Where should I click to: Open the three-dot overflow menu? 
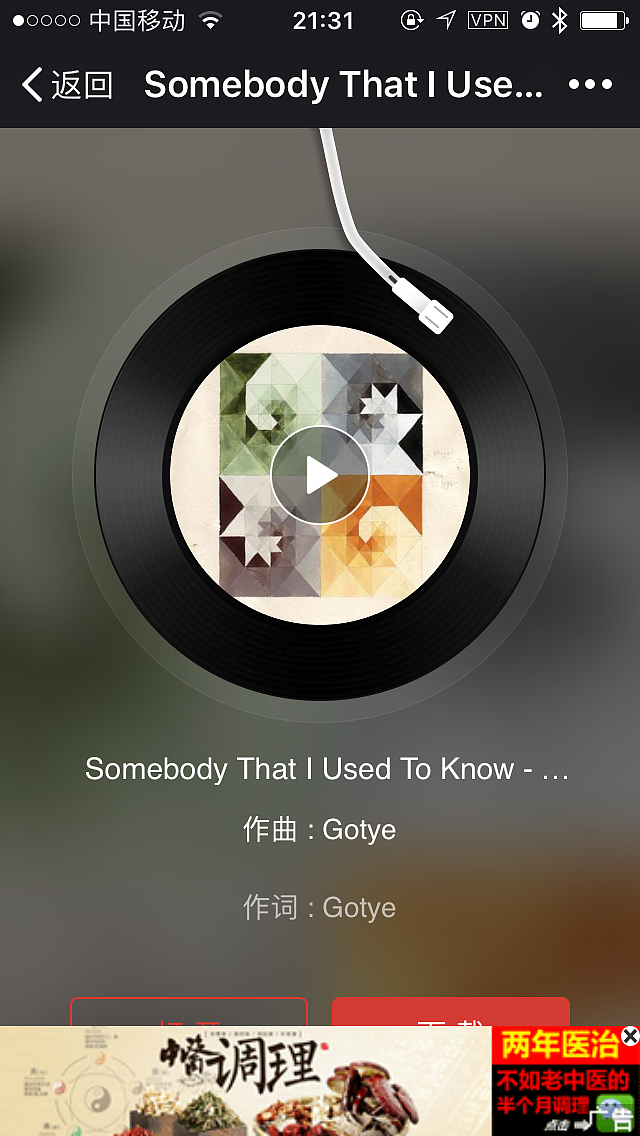(x=590, y=85)
